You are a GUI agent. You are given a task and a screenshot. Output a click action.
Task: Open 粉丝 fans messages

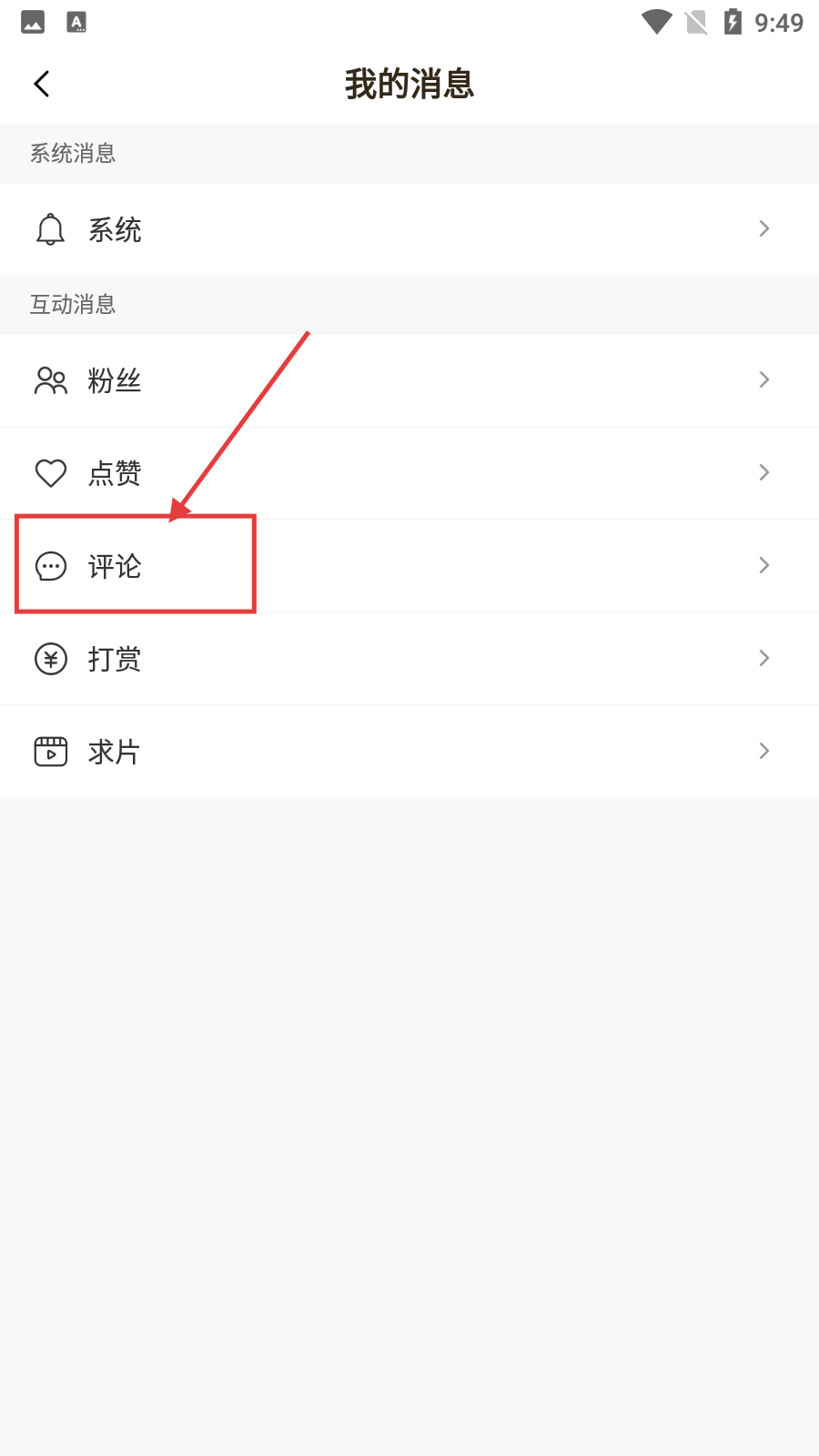coord(409,380)
